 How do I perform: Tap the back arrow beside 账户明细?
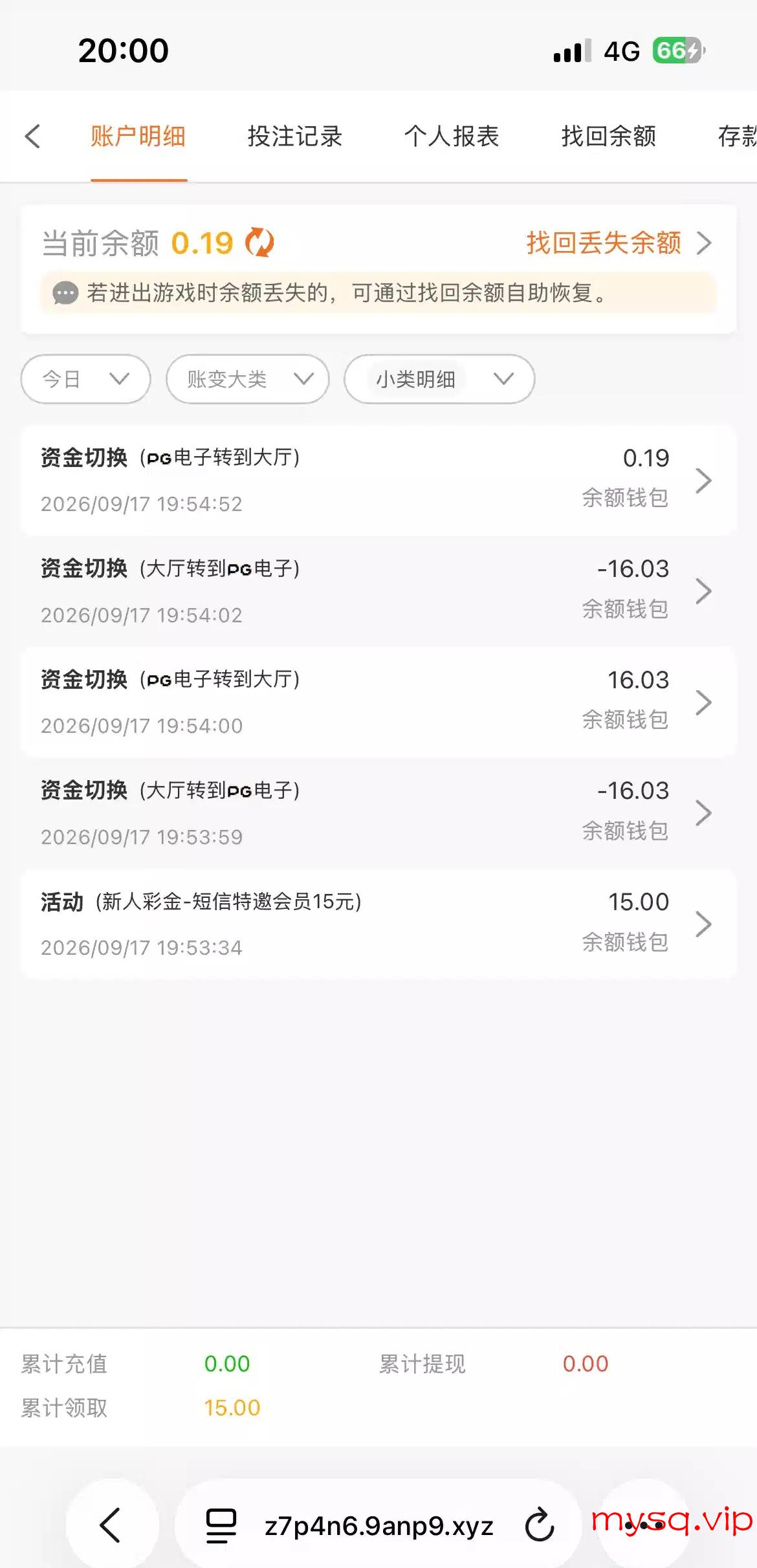(32, 136)
